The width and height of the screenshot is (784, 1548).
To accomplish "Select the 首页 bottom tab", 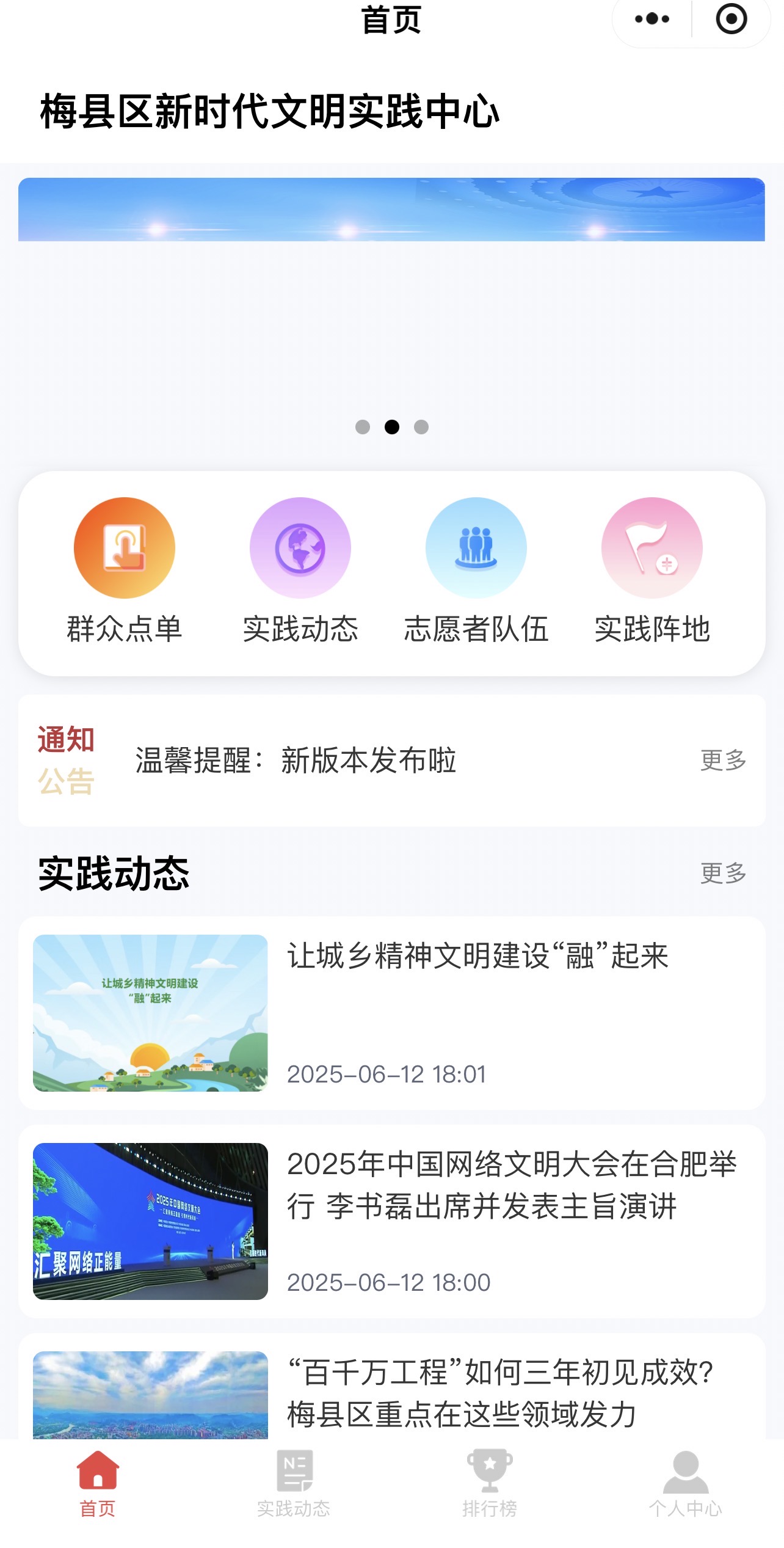I will point(98,1484).
